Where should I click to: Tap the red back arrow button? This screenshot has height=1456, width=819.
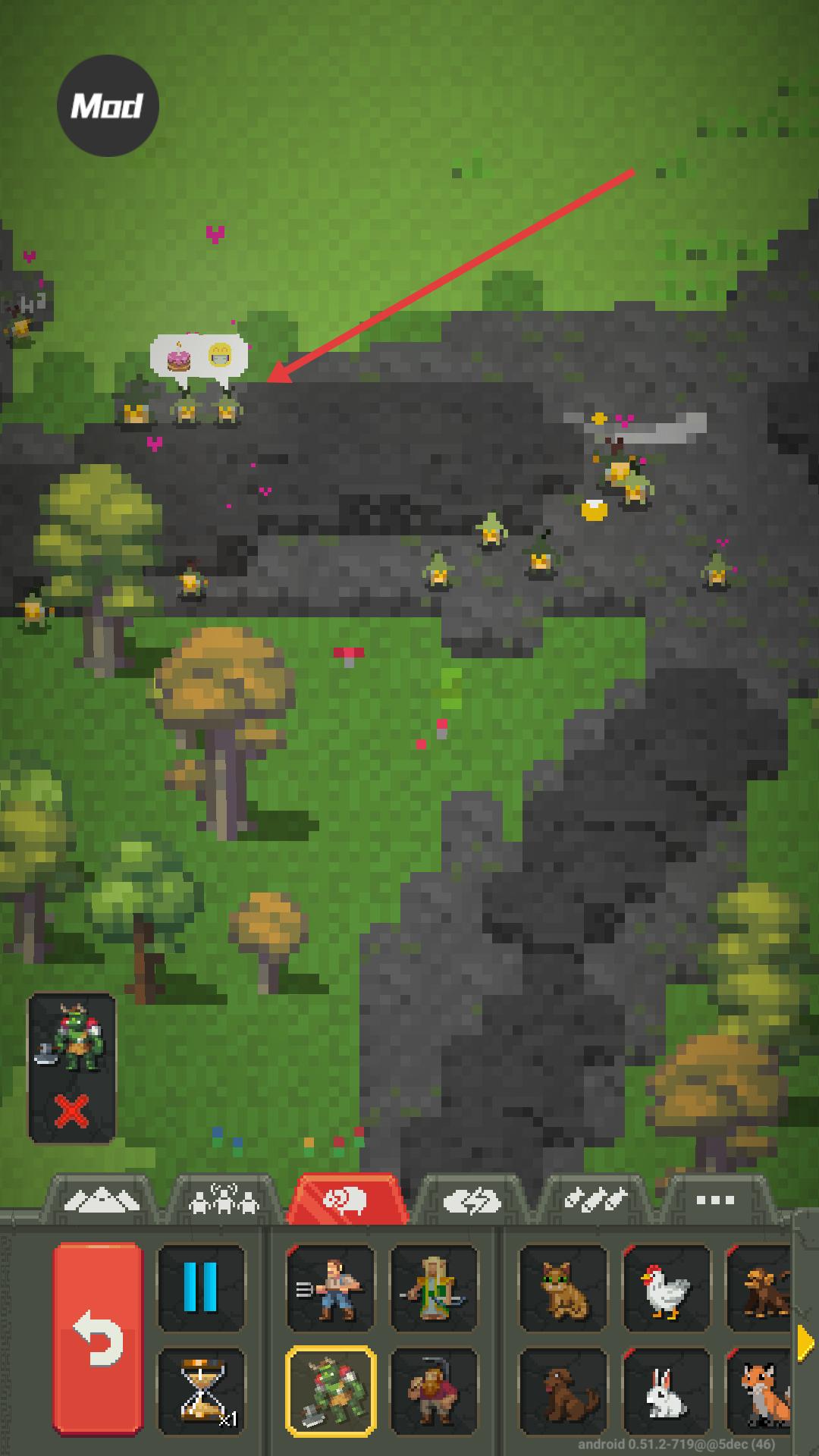tap(99, 1338)
